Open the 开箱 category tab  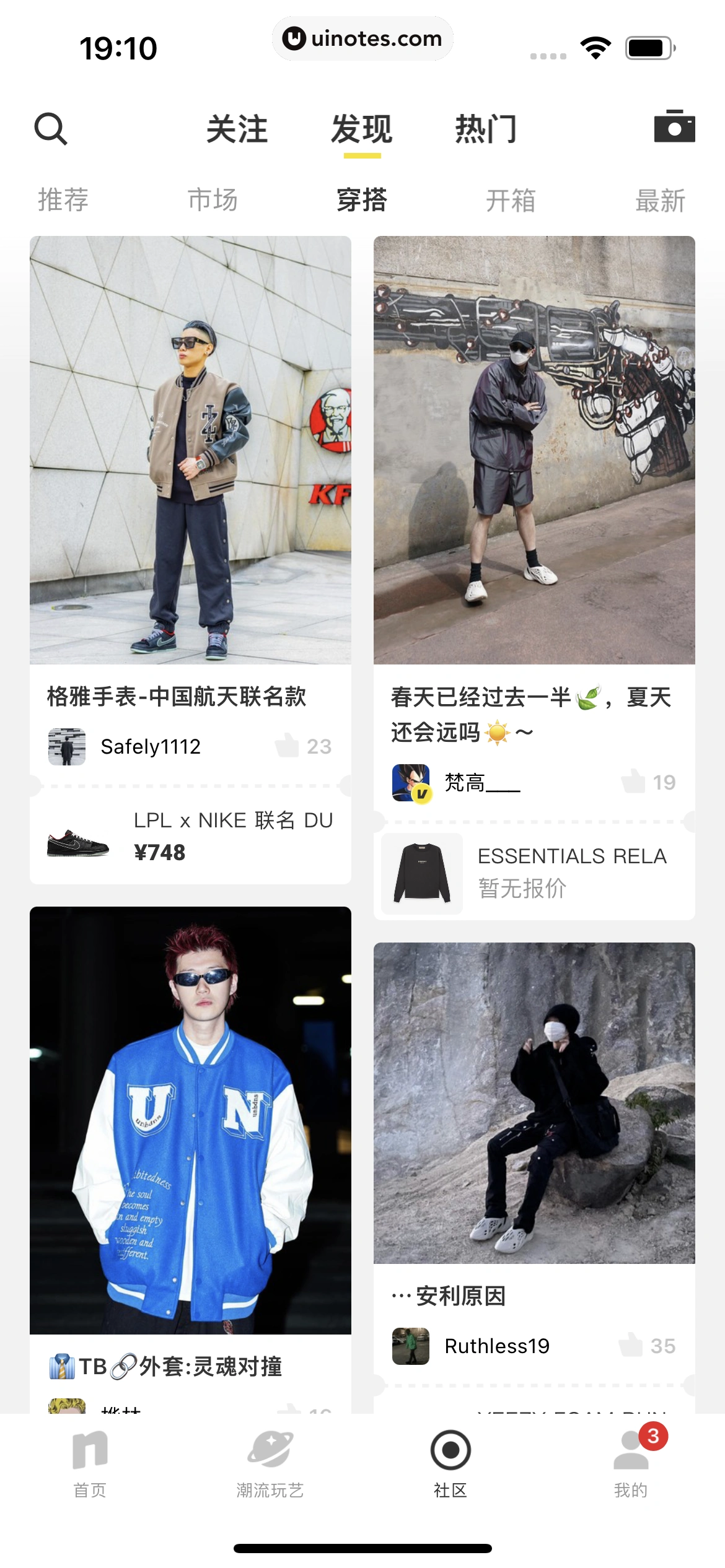[x=510, y=199]
